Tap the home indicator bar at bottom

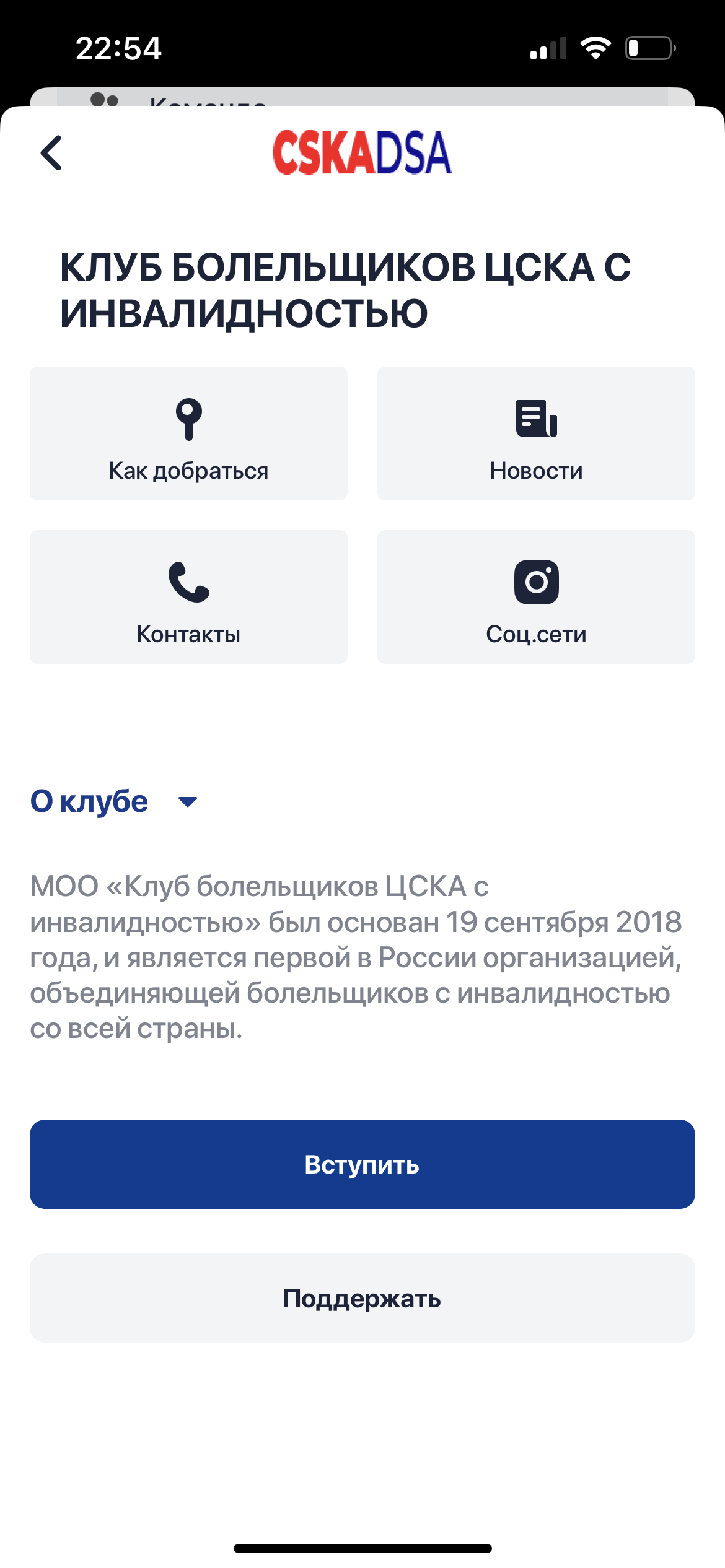click(x=362, y=1545)
